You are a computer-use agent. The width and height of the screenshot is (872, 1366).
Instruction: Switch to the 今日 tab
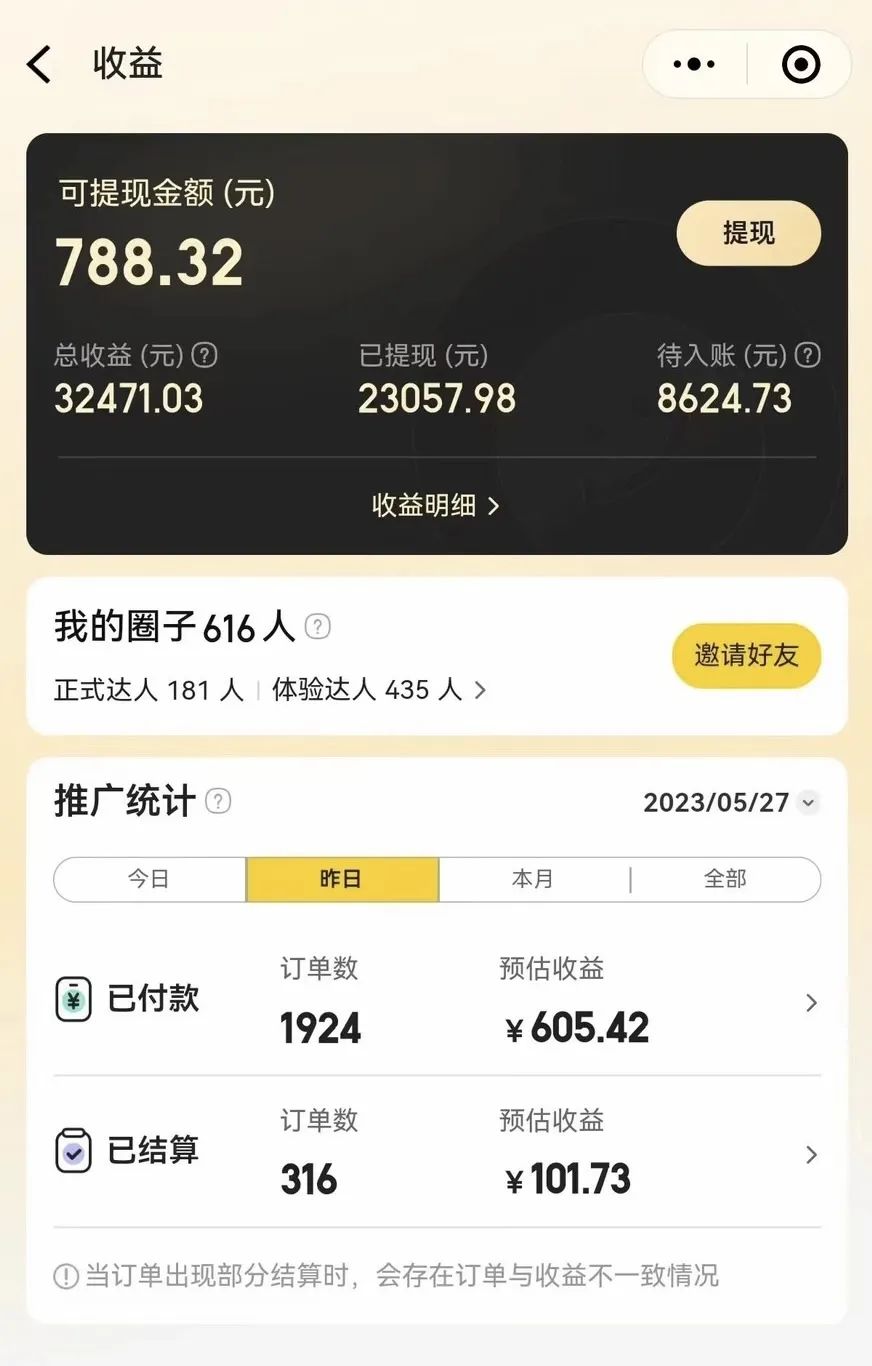[x=150, y=878]
